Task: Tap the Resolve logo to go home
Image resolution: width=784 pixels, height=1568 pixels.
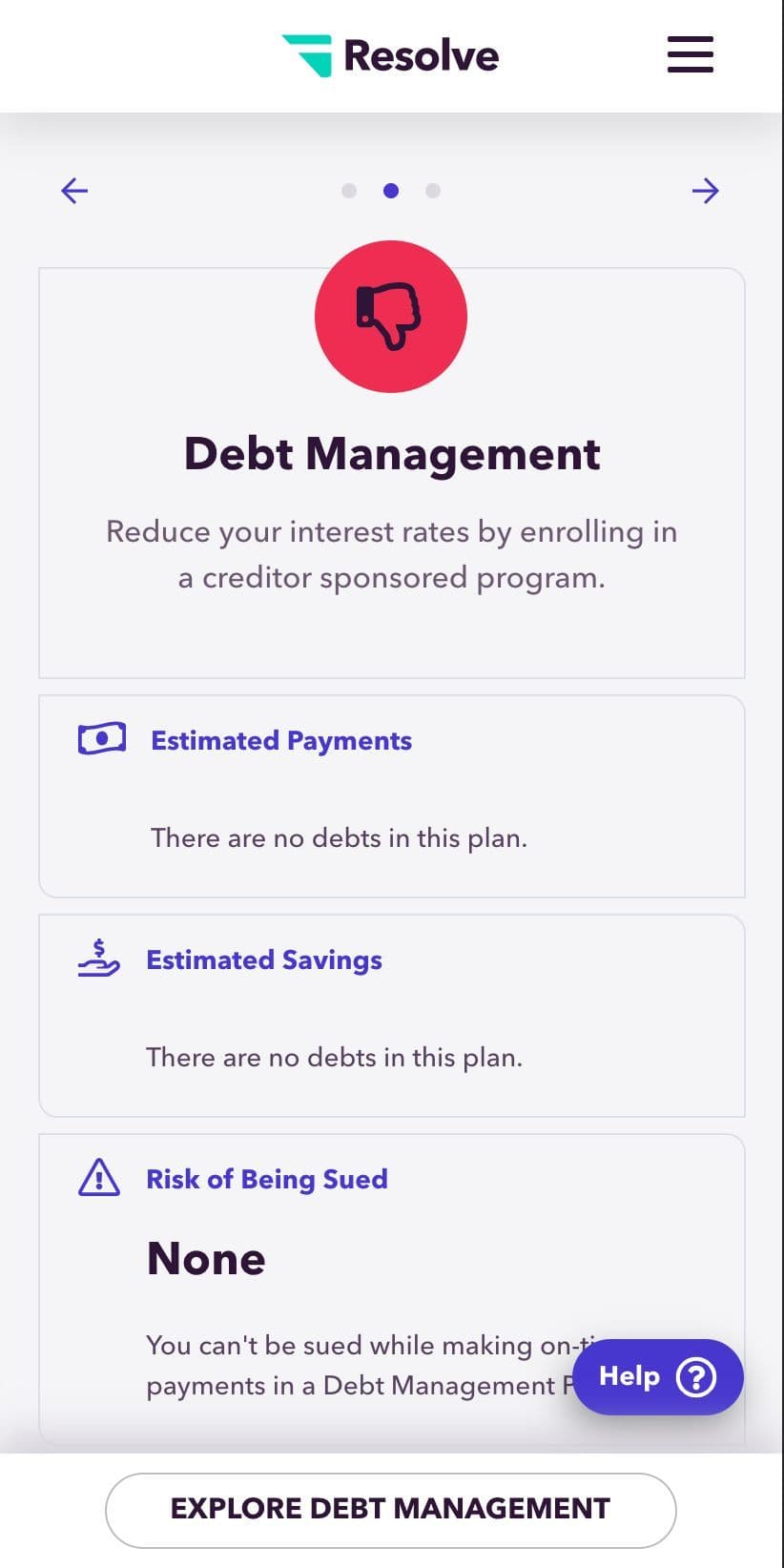Action: tap(390, 55)
